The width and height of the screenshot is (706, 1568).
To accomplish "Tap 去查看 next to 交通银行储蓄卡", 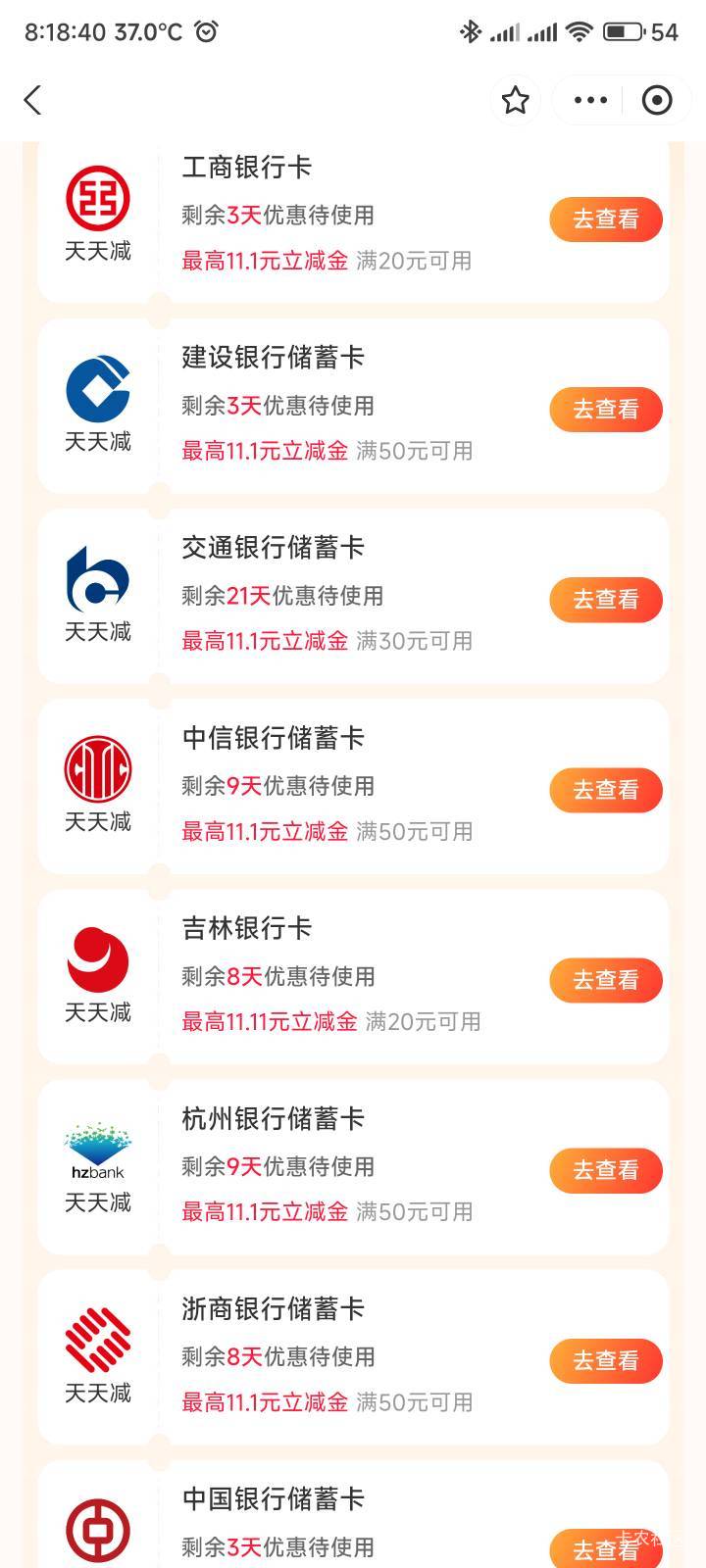I will tap(605, 599).
